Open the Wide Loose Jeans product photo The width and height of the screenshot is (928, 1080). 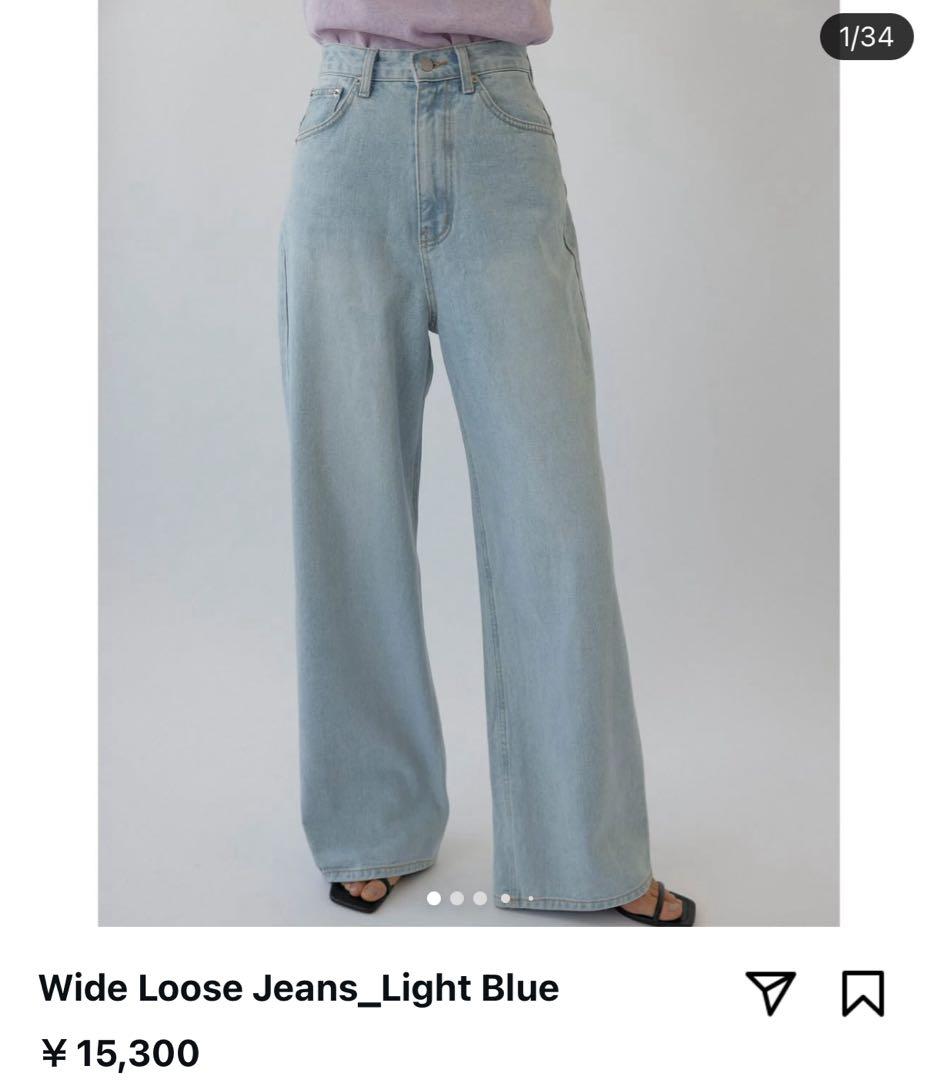(x=468, y=460)
